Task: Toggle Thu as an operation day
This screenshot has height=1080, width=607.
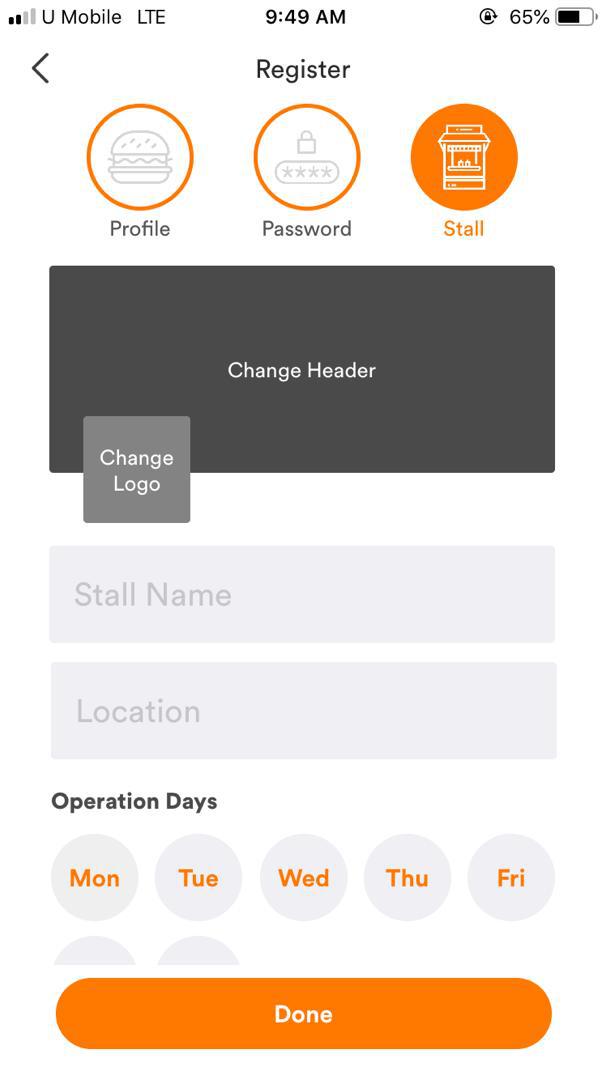Action: 407,878
